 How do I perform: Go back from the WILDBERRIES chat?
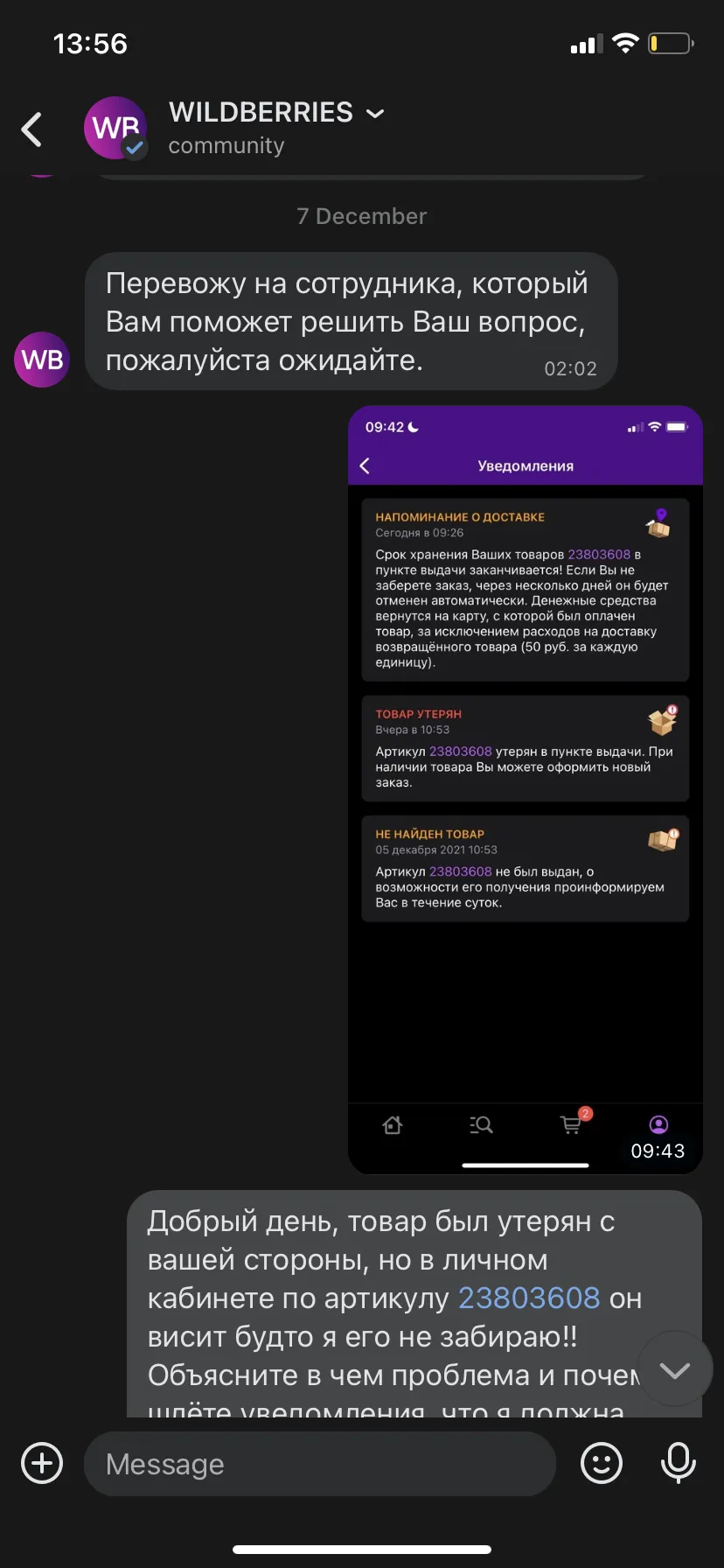pyautogui.click(x=32, y=129)
